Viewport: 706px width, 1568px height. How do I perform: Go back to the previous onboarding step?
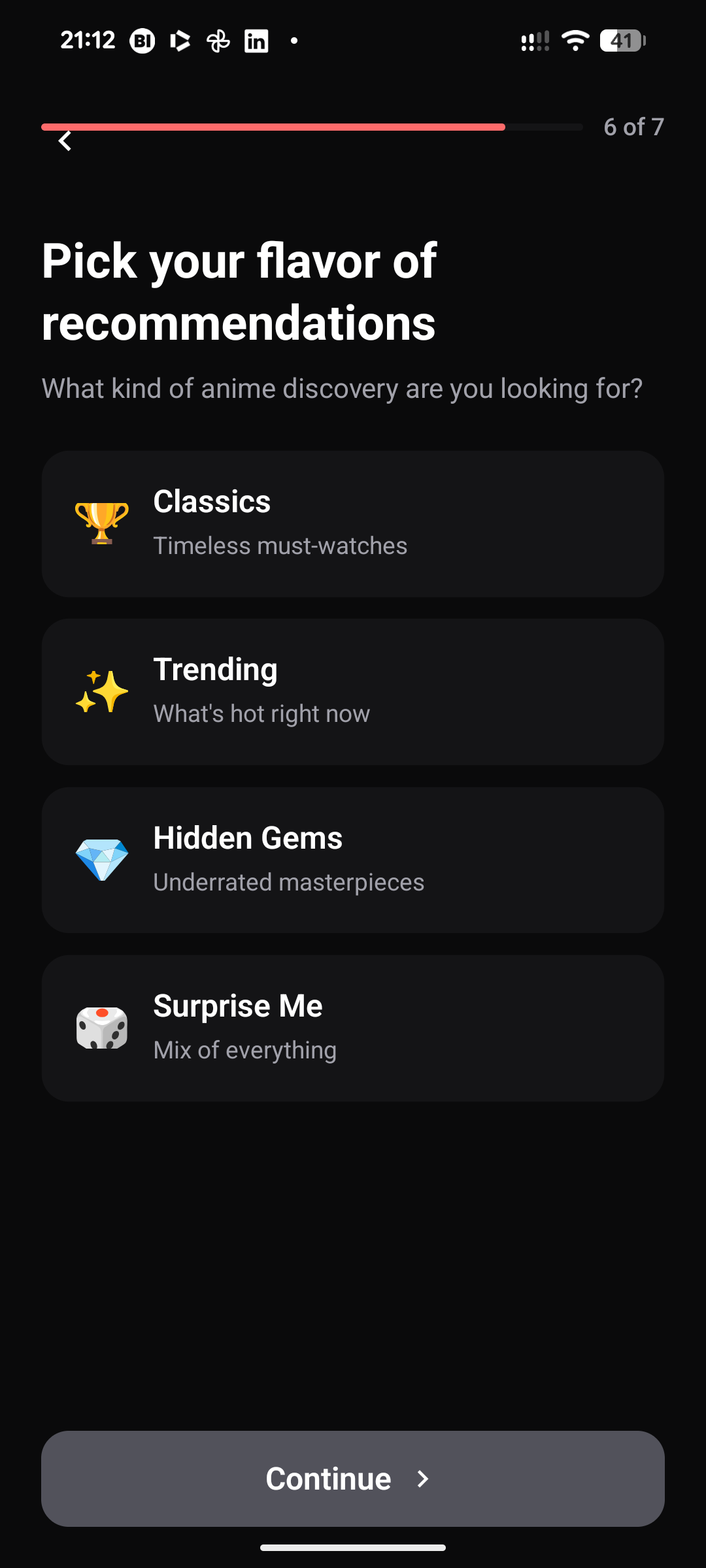pyautogui.click(x=65, y=141)
